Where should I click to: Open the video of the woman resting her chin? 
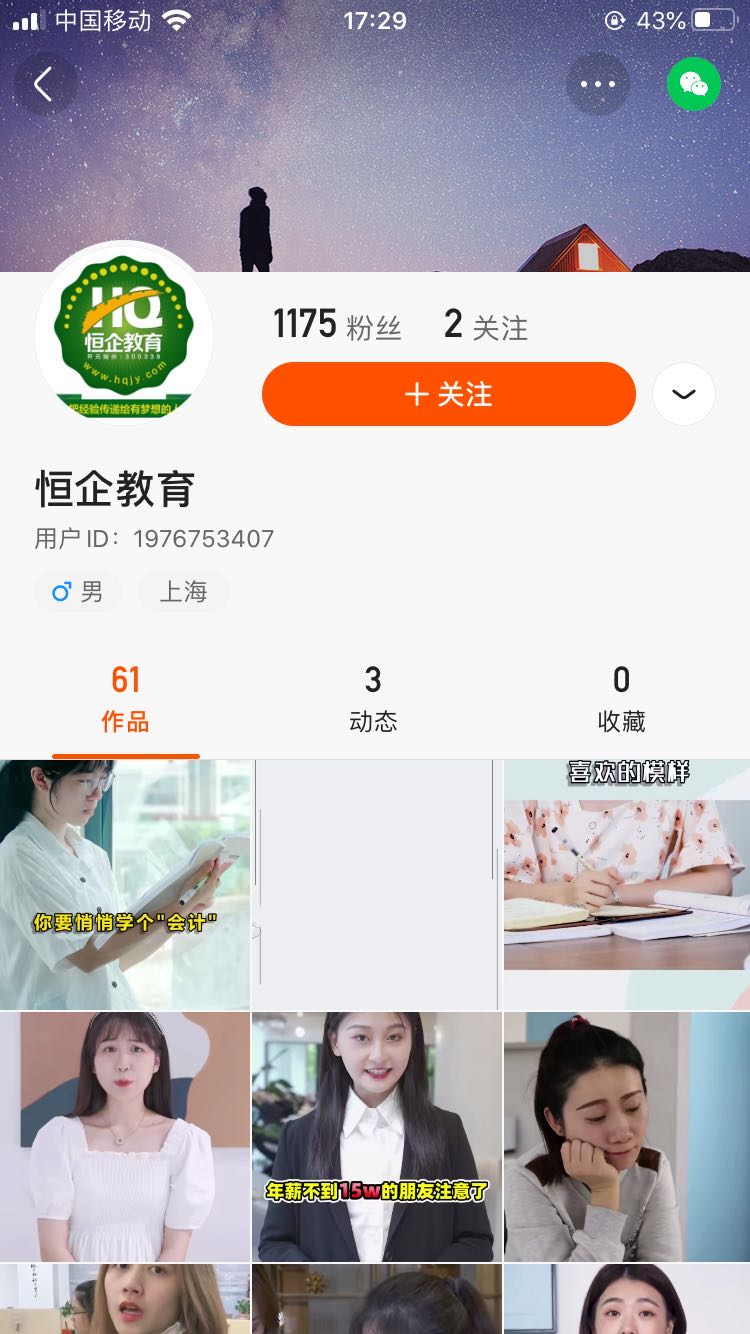click(x=627, y=1136)
